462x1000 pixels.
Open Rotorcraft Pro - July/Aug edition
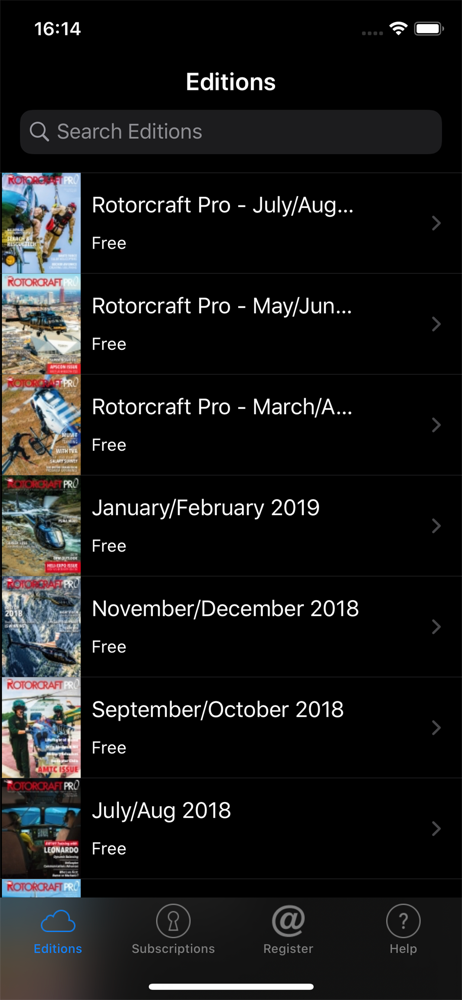[x=231, y=223]
